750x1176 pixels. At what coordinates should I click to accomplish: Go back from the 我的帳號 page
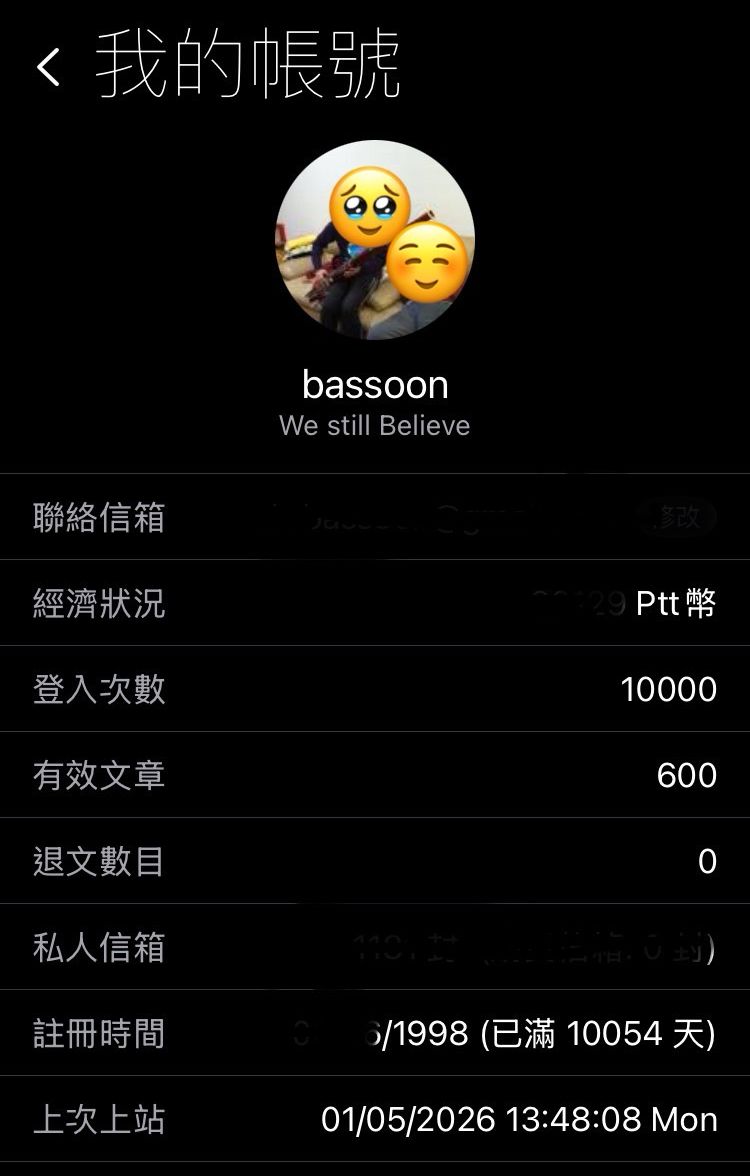pos(48,67)
